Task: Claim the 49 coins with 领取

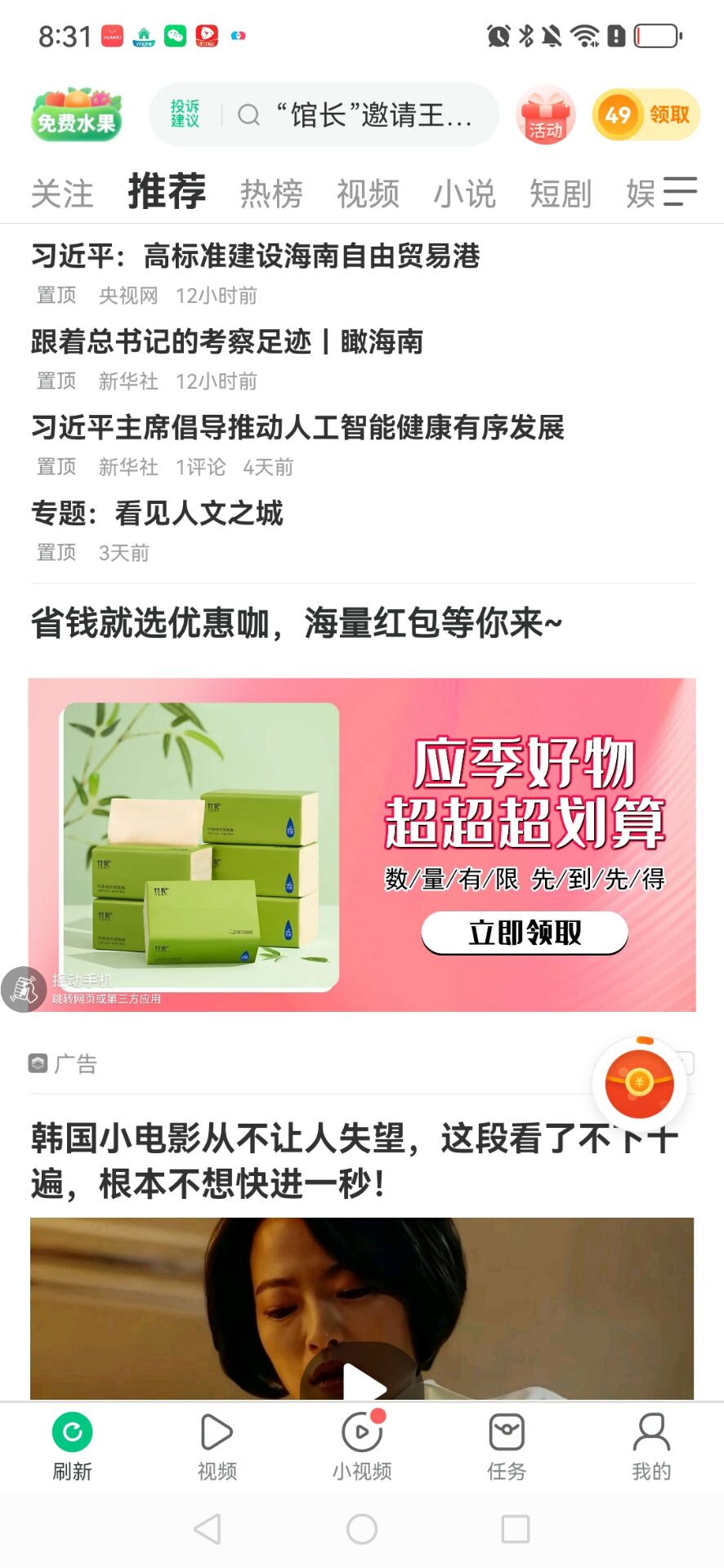Action: [646, 114]
